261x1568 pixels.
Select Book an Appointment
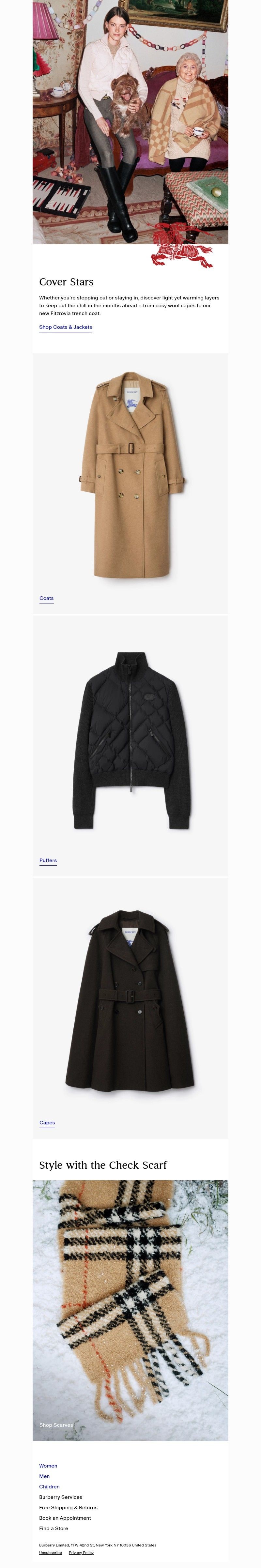click(x=65, y=1517)
